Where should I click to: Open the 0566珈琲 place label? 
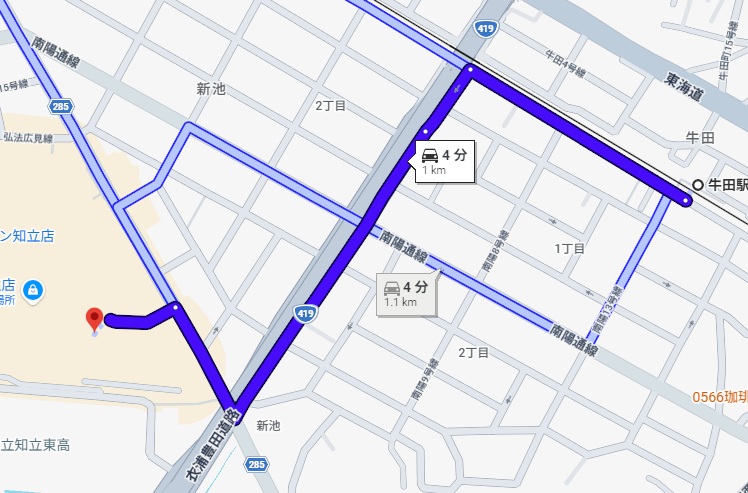(x=720, y=397)
